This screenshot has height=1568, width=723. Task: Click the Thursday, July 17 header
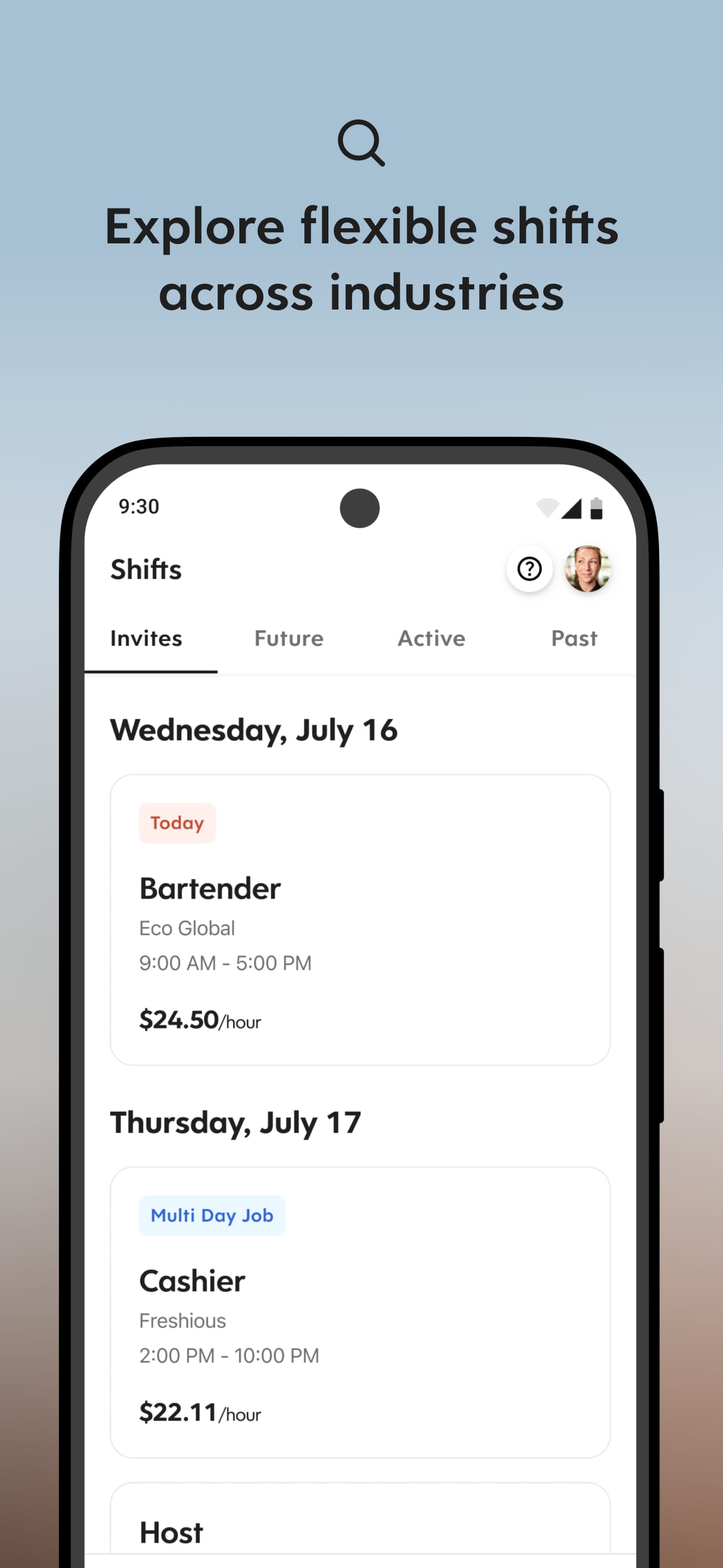pos(235,1122)
